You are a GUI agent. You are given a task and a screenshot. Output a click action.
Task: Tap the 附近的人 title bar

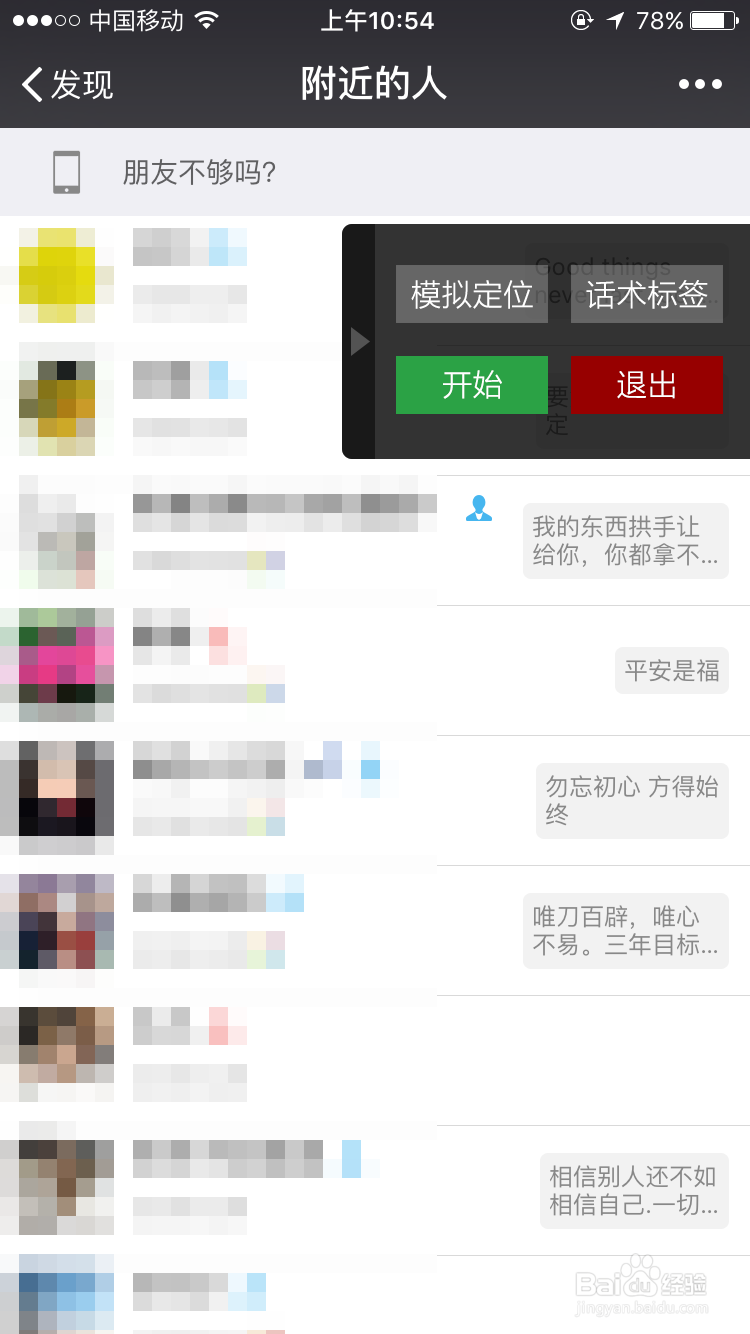click(375, 84)
